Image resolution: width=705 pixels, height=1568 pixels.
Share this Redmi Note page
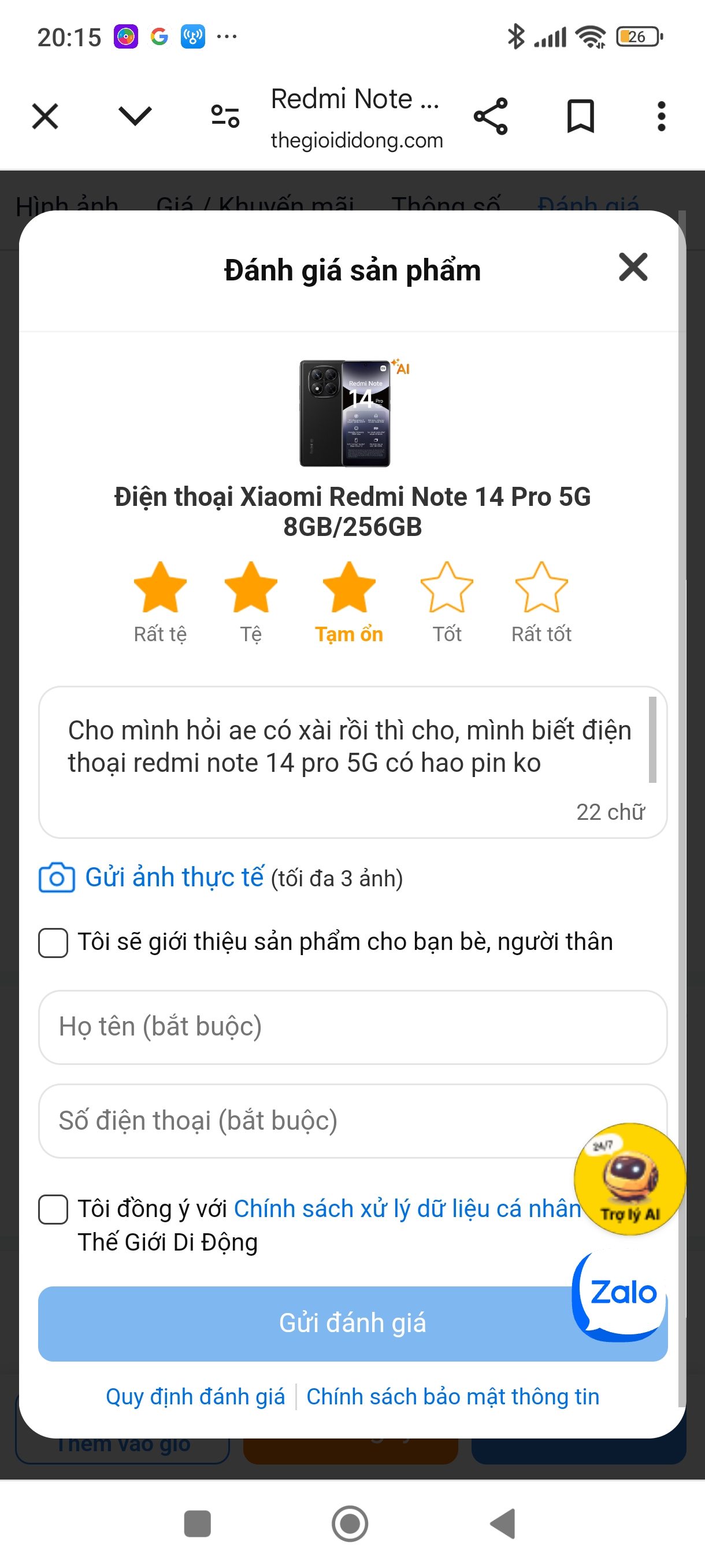point(490,116)
